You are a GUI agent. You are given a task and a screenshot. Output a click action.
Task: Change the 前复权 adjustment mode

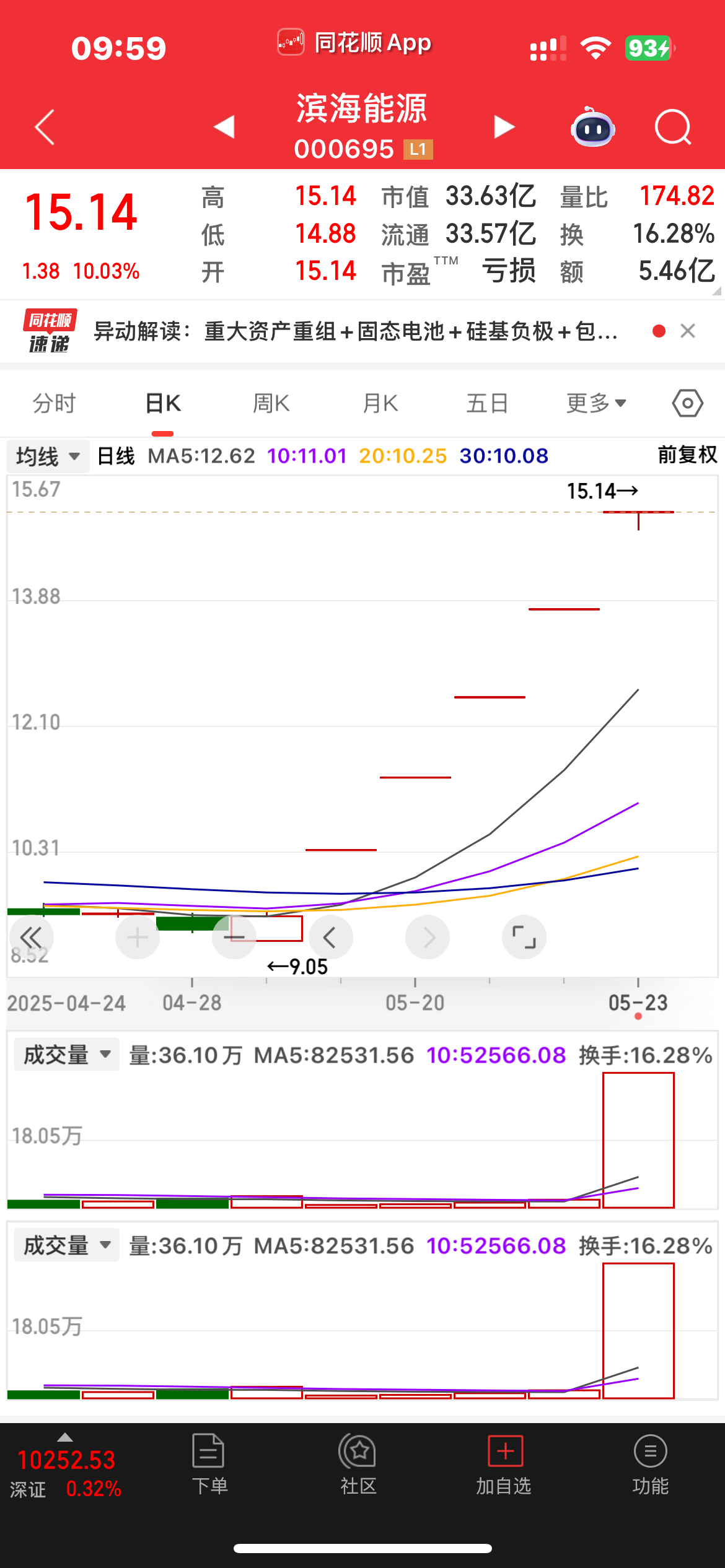687,455
